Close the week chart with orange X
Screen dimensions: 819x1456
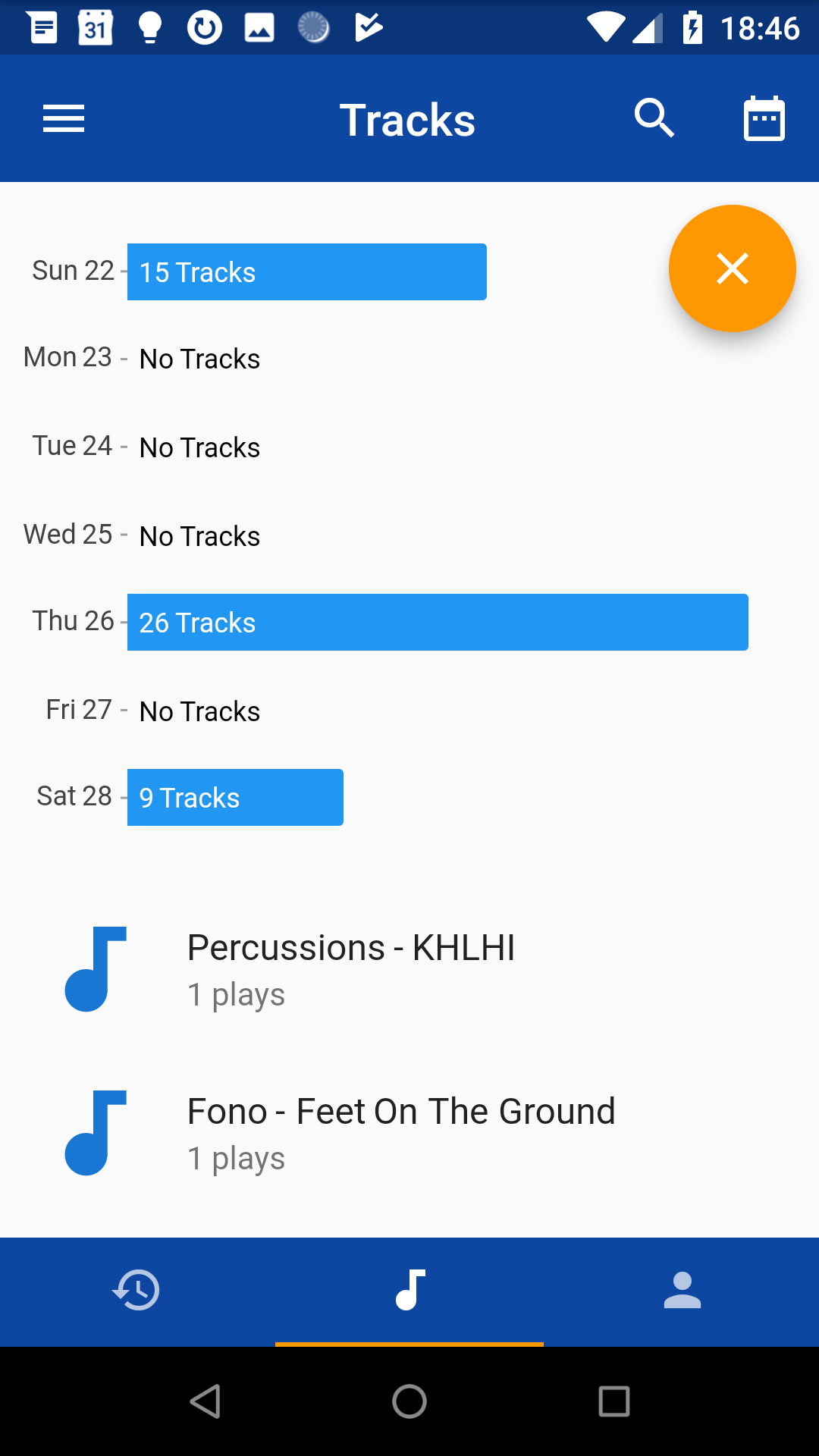[x=732, y=268]
